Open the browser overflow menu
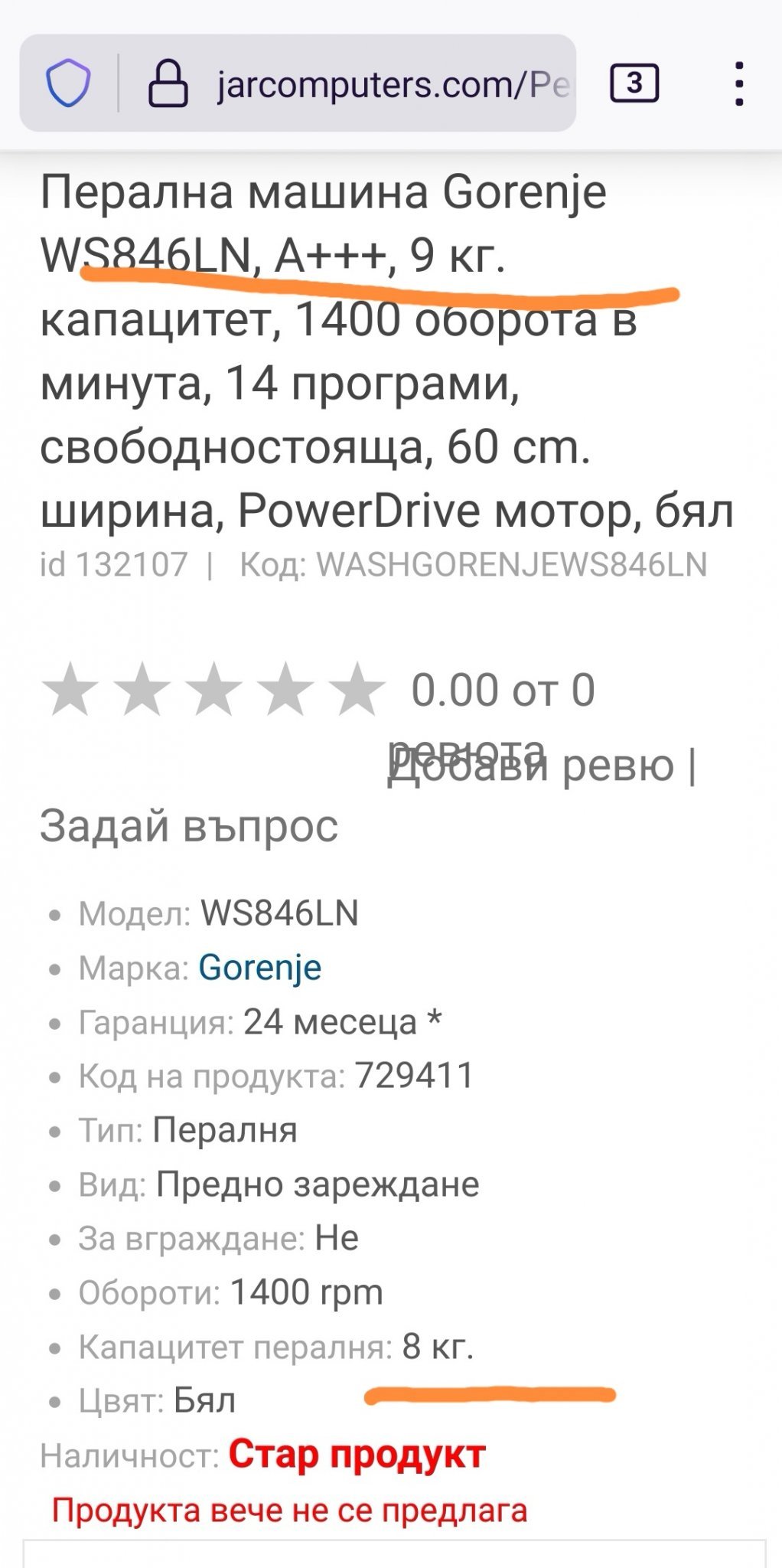782x1568 pixels. point(738,83)
